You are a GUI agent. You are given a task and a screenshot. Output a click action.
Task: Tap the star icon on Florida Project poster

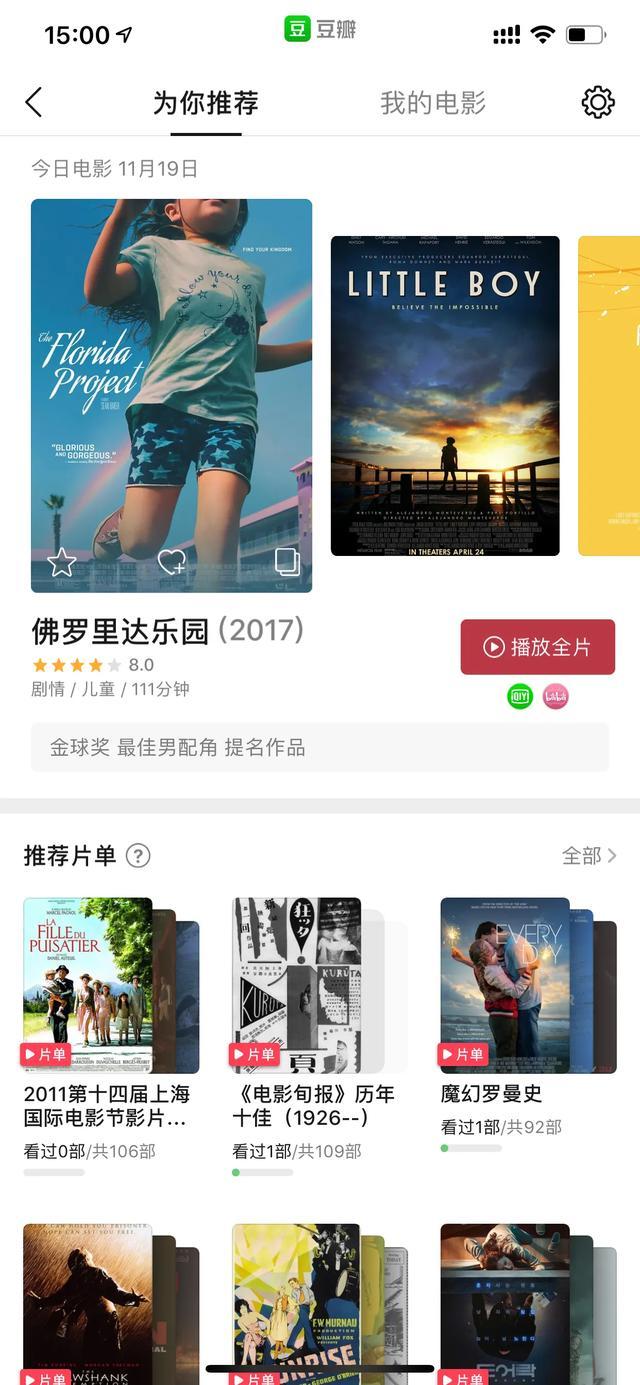62,563
